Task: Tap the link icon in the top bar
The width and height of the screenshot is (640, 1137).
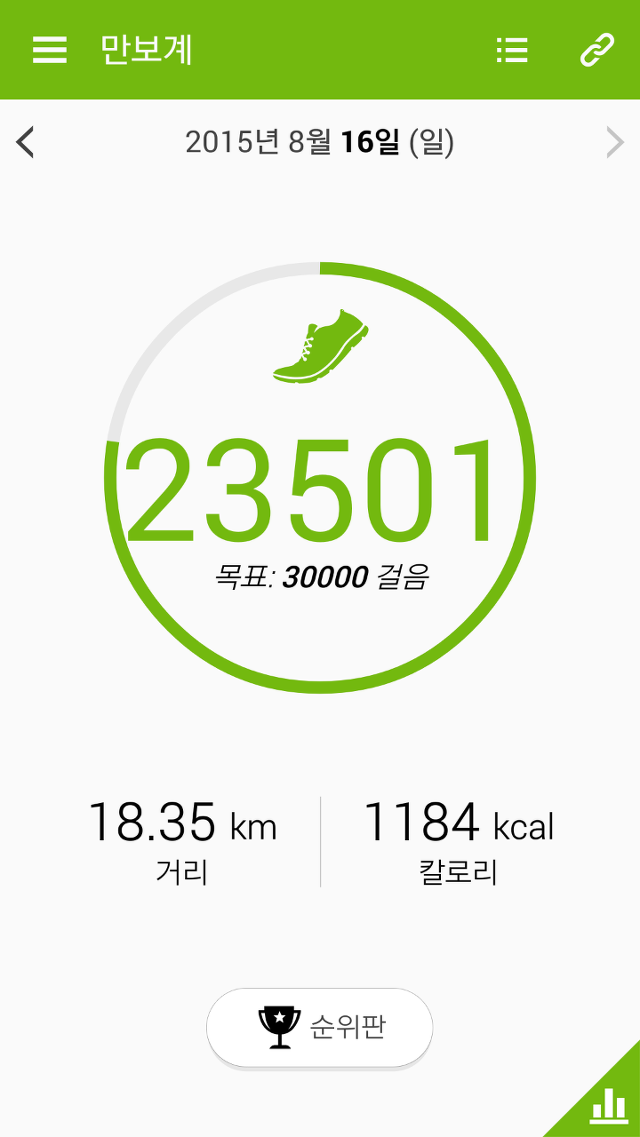Action: click(597, 50)
